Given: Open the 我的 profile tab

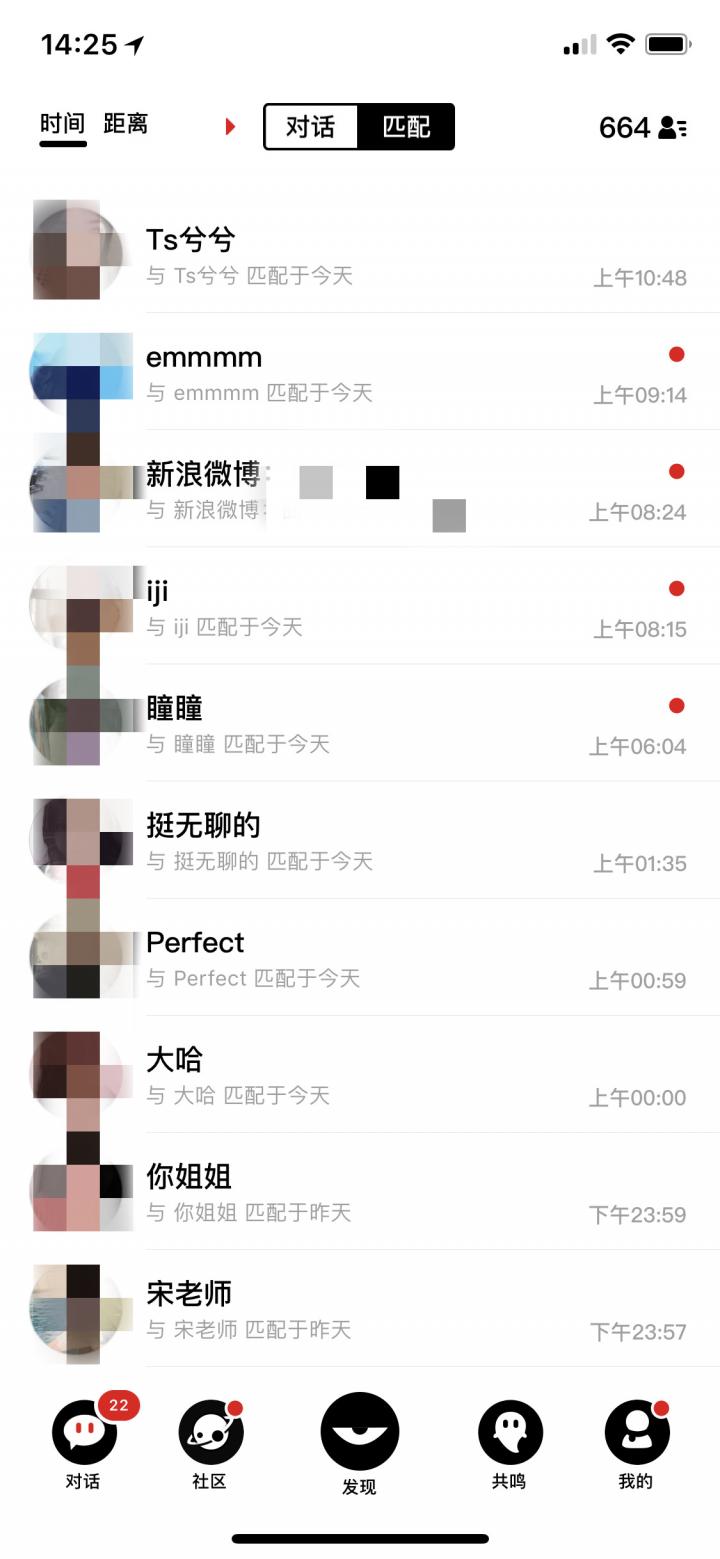Looking at the screenshot, I should (x=636, y=1443).
